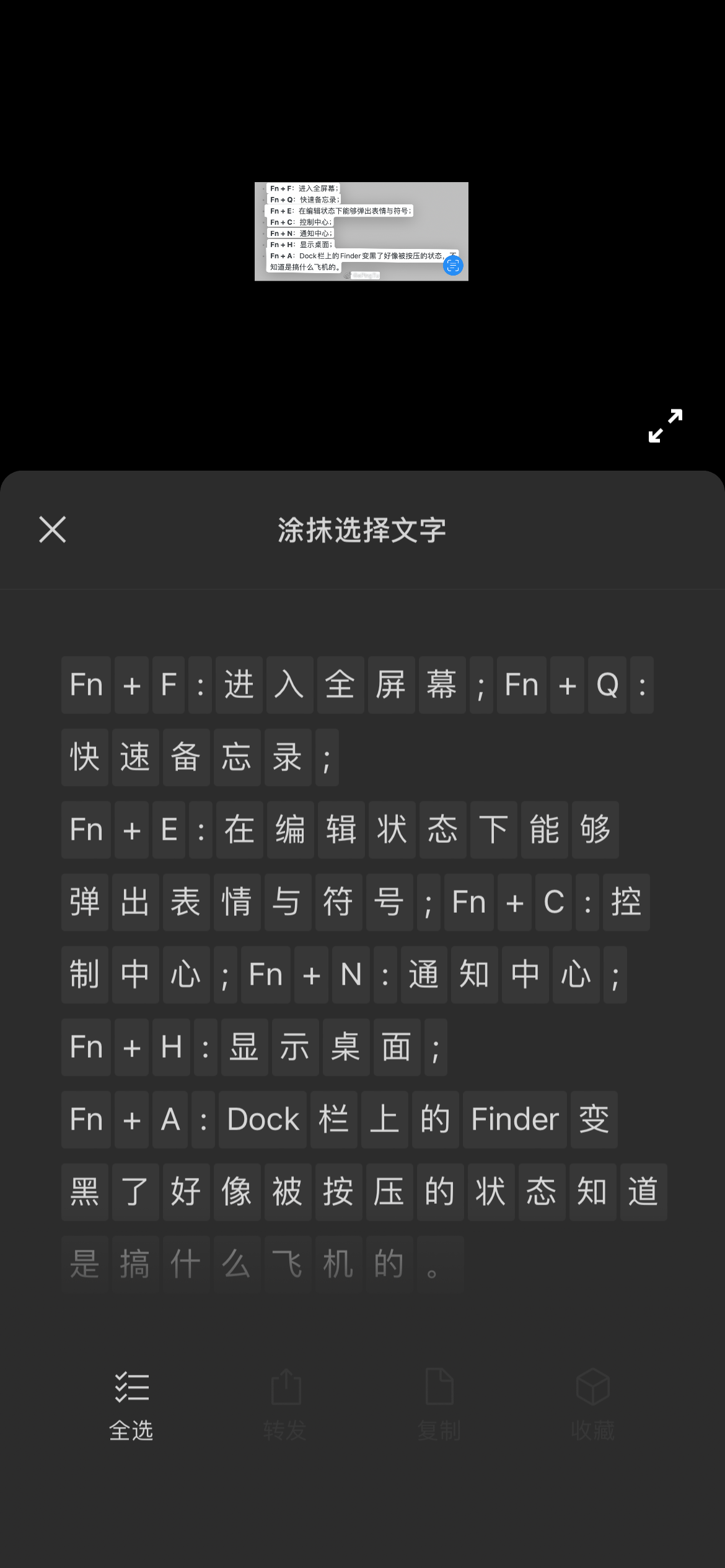Tap the 收藏 text label

[x=593, y=1429]
